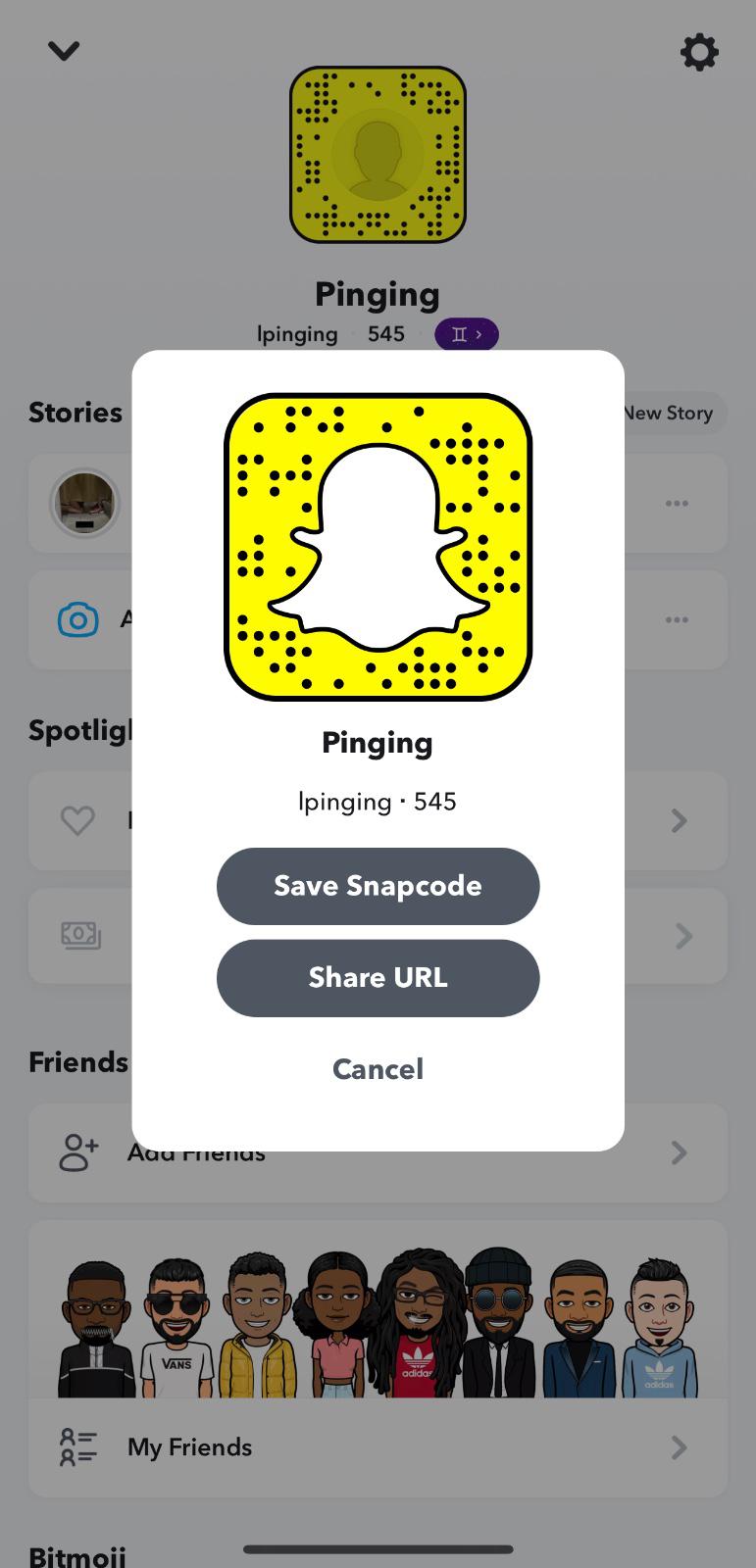Collapse profile with down chevron
756x1568 pixels.
click(x=64, y=51)
